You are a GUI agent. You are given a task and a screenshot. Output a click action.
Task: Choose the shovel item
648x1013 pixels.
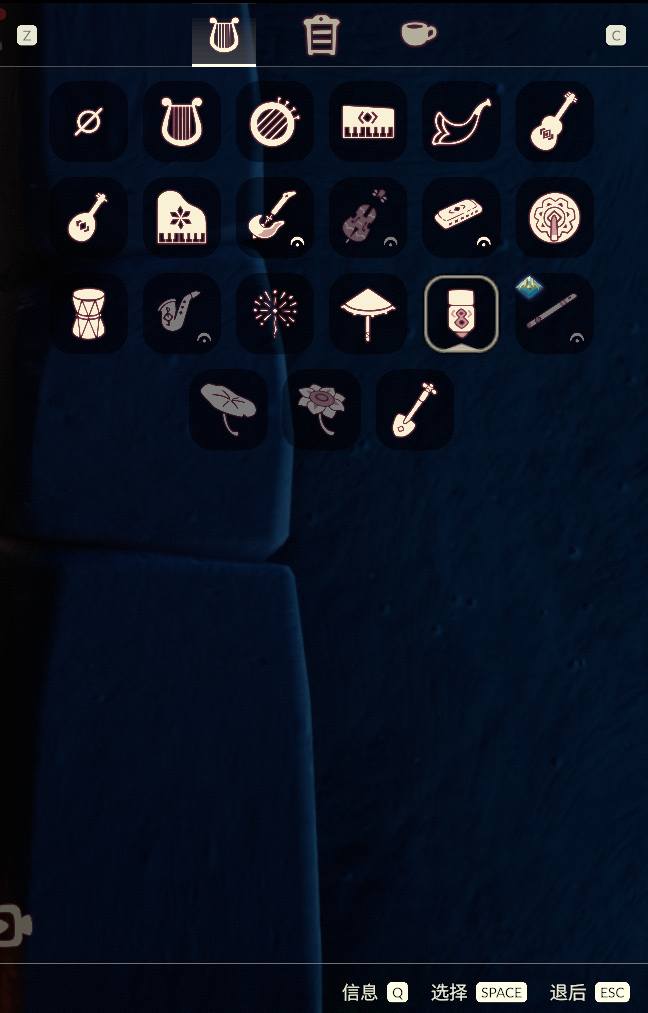[415, 409]
